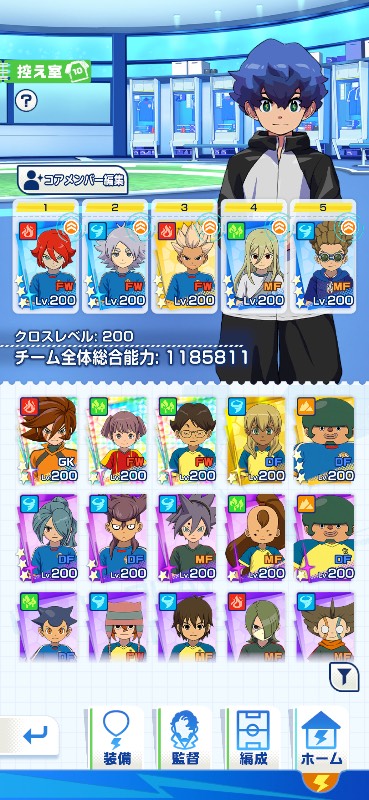Image resolution: width=369 pixels, height=800 pixels.
Task: Select the long-haired MF in slot 4
Action: pos(254,256)
